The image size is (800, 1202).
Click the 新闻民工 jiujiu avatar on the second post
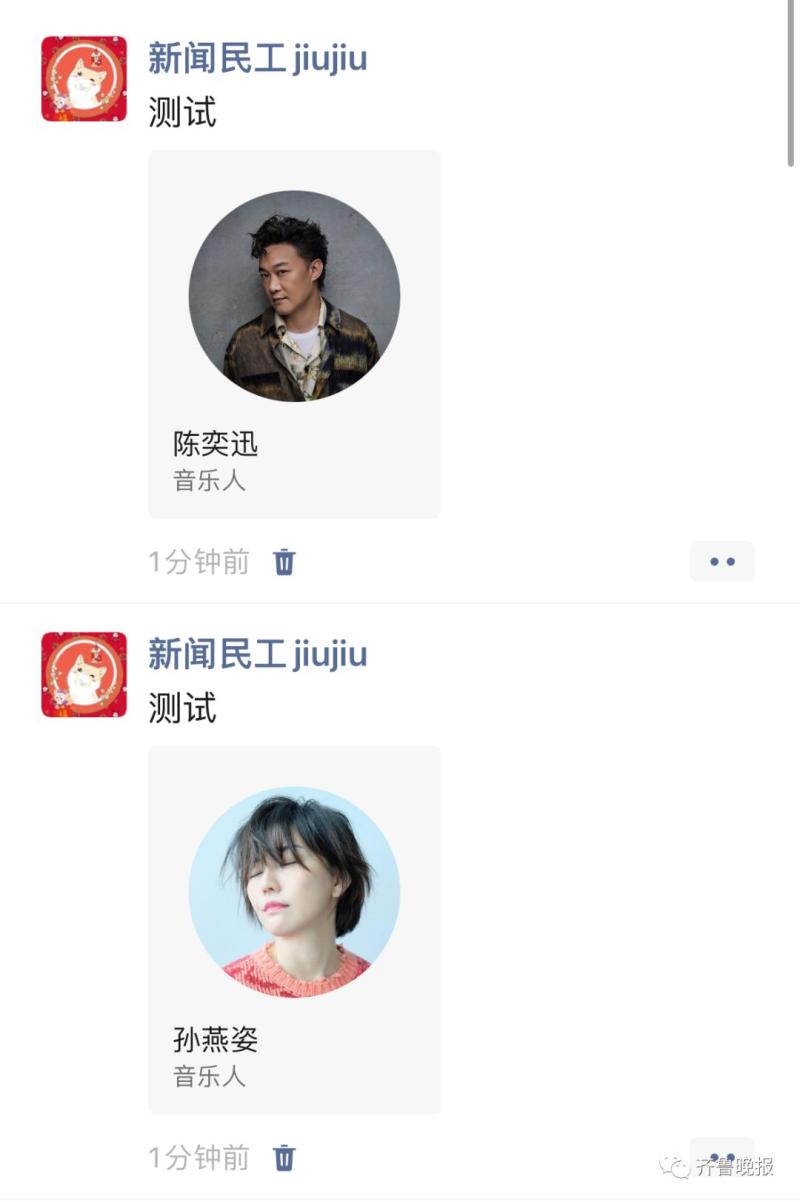pyautogui.click(x=83, y=675)
